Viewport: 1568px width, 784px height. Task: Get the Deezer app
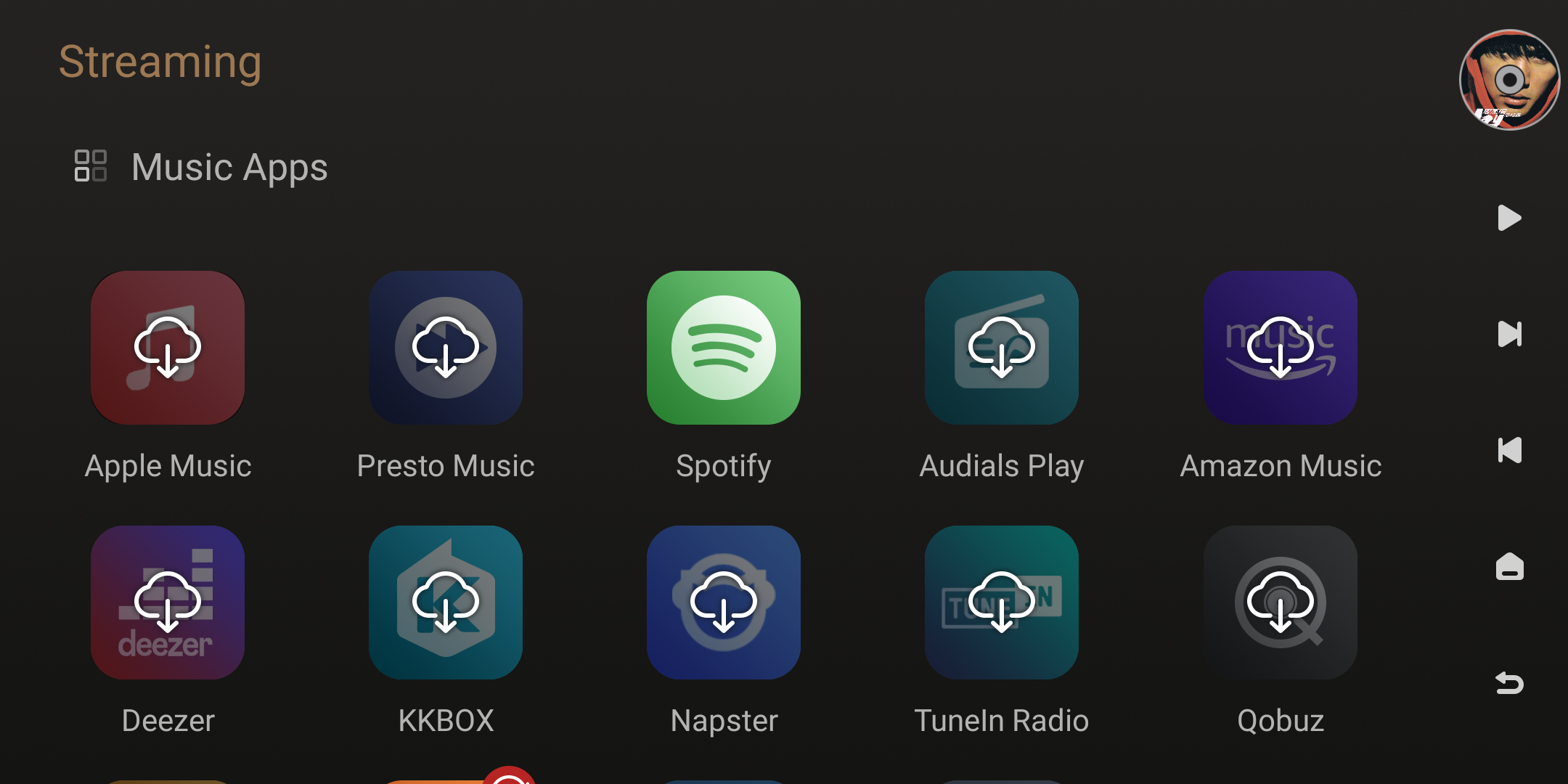coord(168,603)
